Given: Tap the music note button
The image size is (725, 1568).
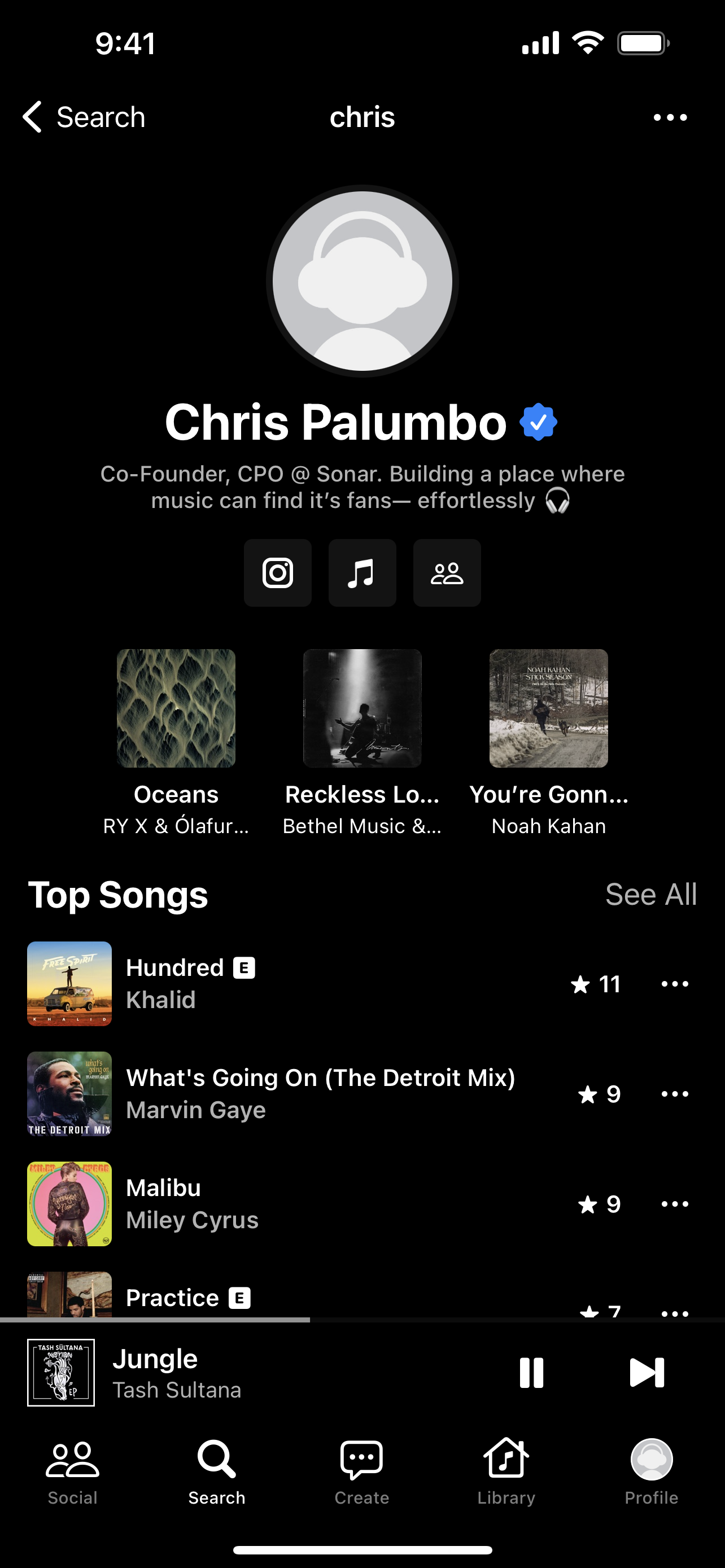Looking at the screenshot, I should click(x=362, y=573).
